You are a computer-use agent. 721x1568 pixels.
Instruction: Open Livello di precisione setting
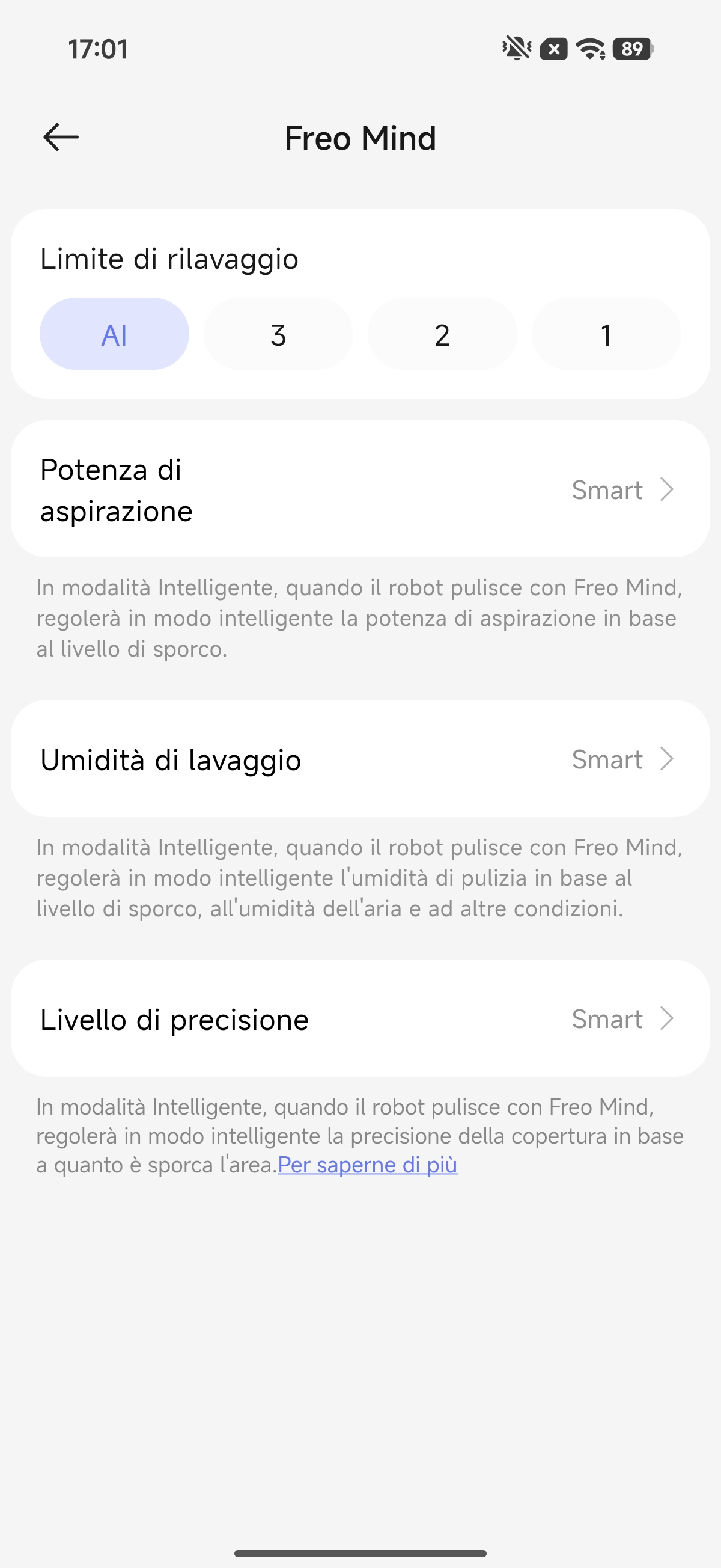[360, 1019]
